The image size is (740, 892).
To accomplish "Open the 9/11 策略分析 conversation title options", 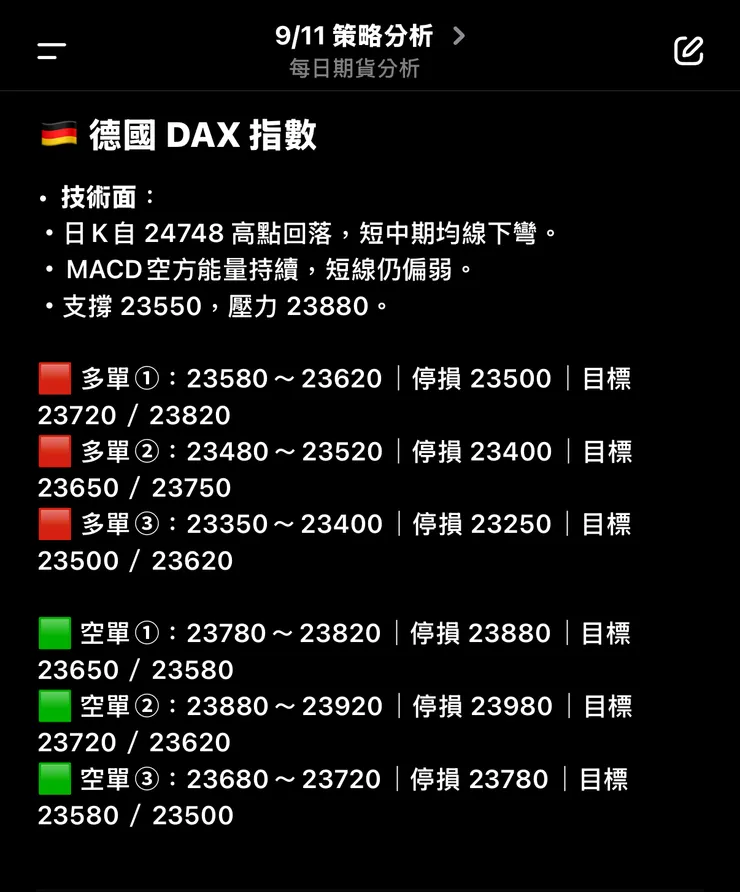I will click(369, 37).
